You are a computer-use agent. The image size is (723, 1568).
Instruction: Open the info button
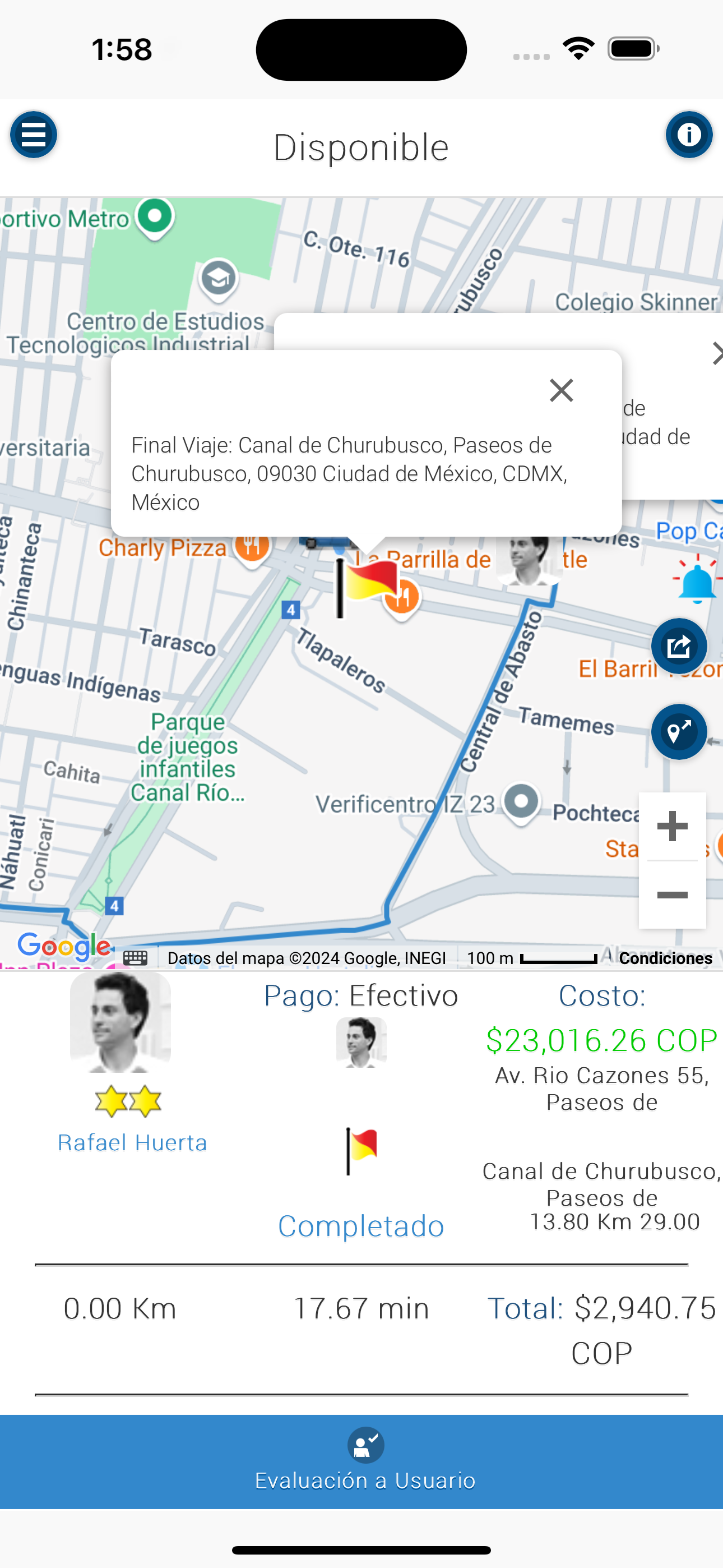[688, 135]
